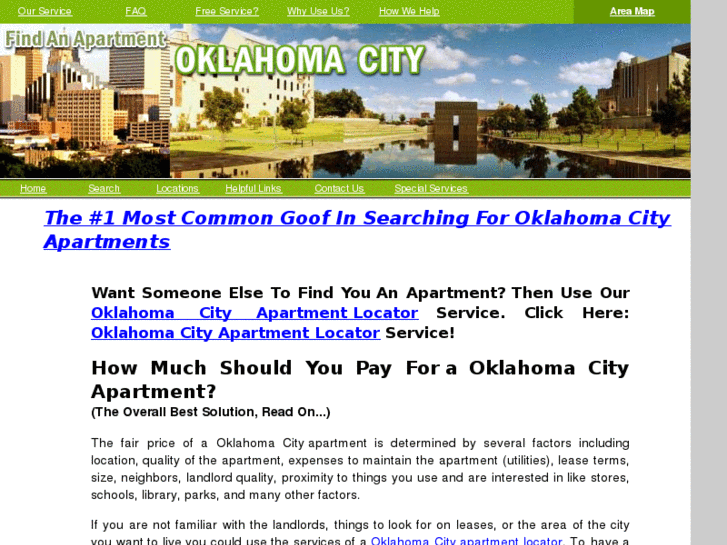727x545 pixels.
Task: Open the Our Service link
Action: click(44, 11)
